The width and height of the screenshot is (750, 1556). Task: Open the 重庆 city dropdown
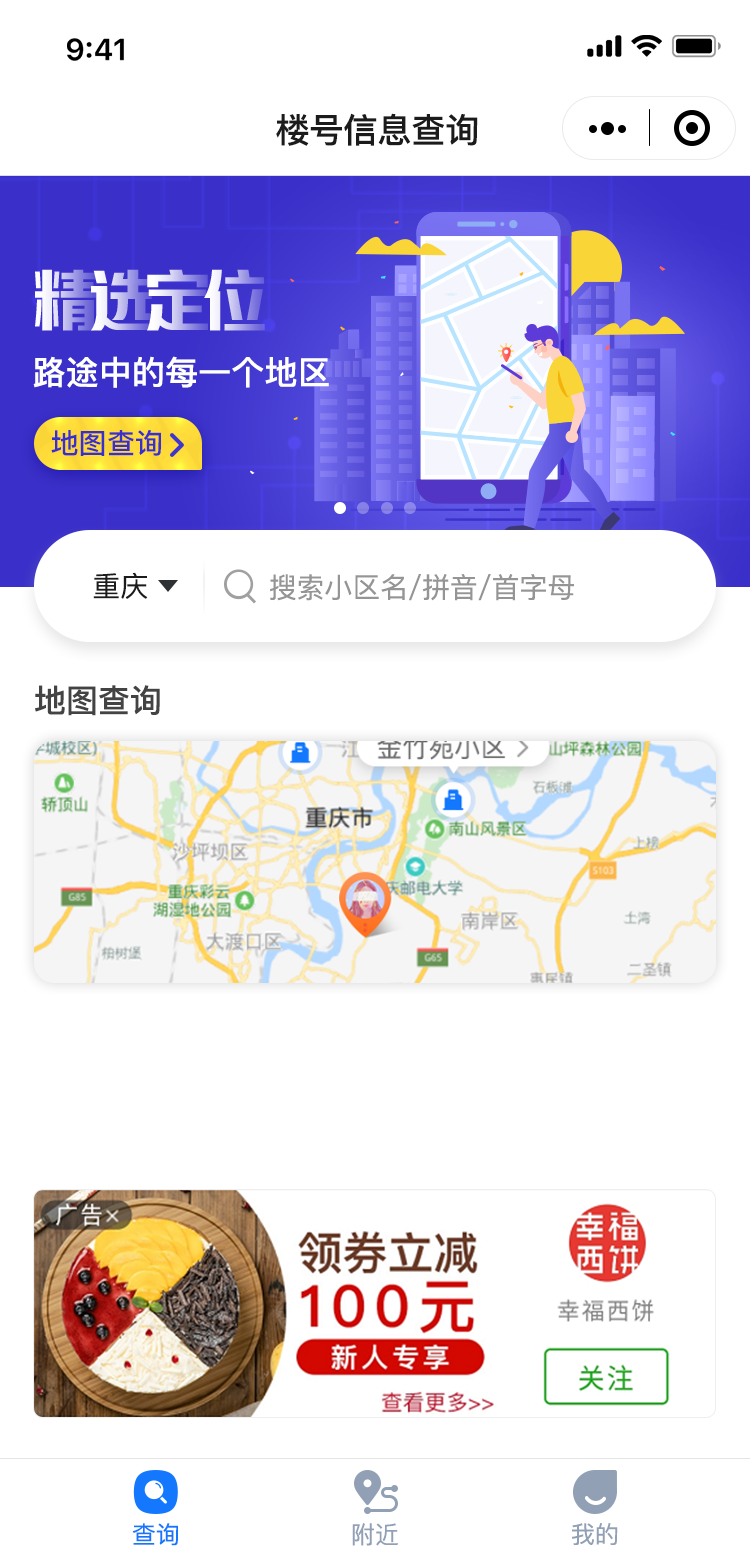[x=135, y=586]
